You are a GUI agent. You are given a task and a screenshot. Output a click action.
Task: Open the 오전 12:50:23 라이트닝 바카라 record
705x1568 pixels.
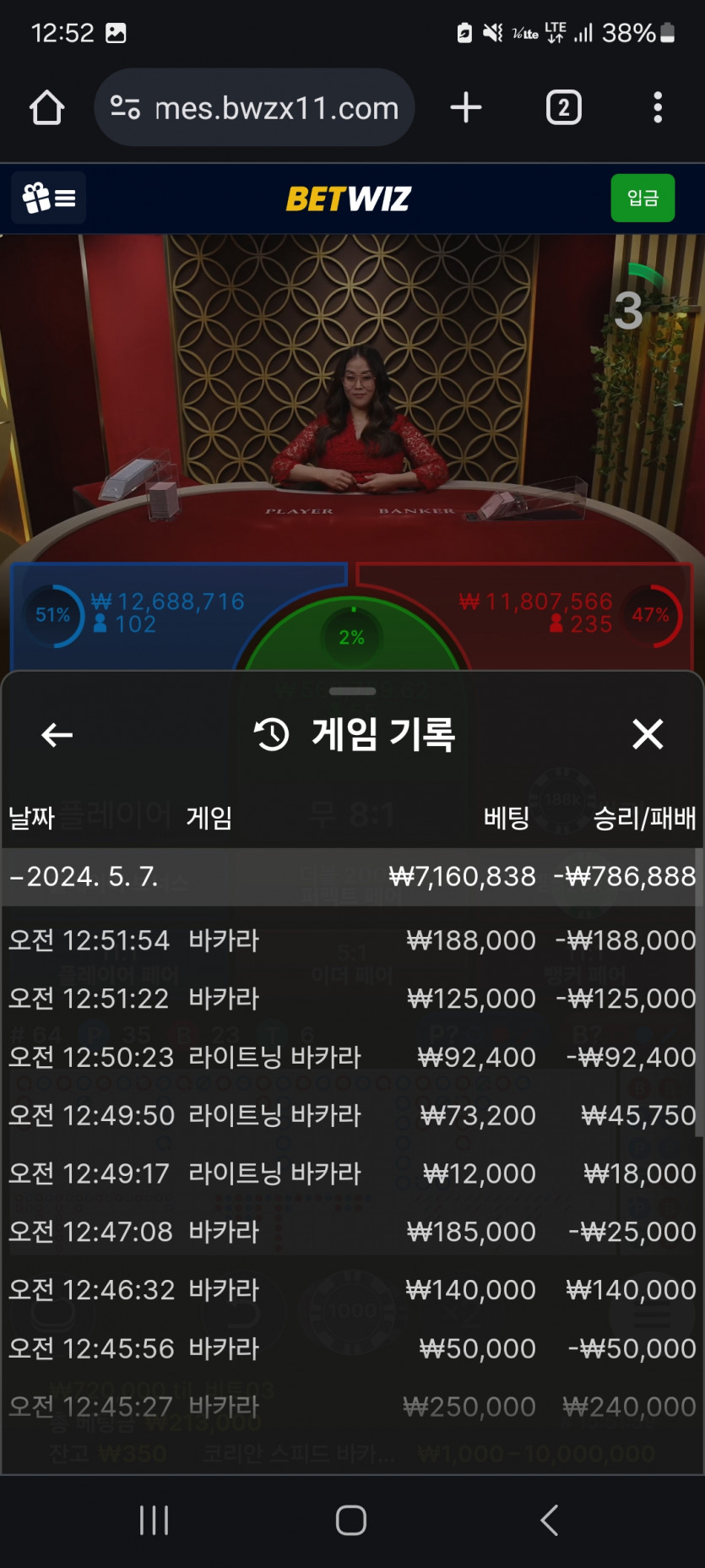351,1057
